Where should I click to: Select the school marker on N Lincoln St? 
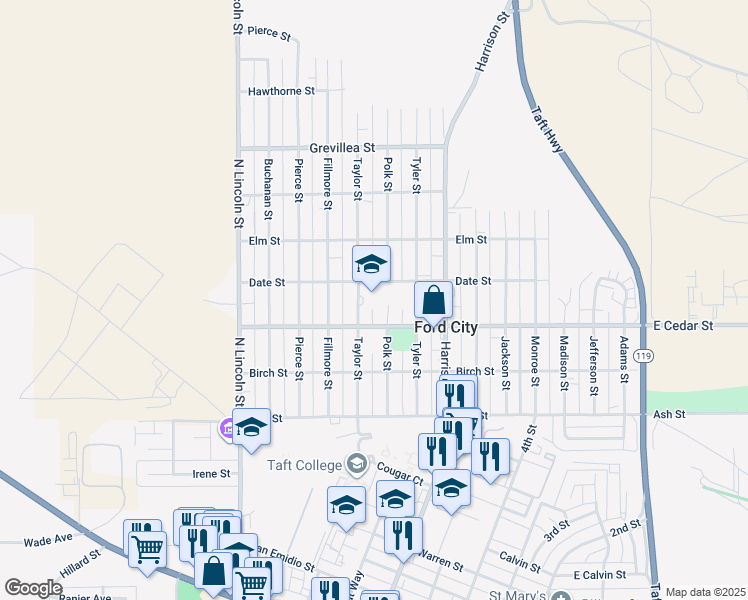pos(251,430)
